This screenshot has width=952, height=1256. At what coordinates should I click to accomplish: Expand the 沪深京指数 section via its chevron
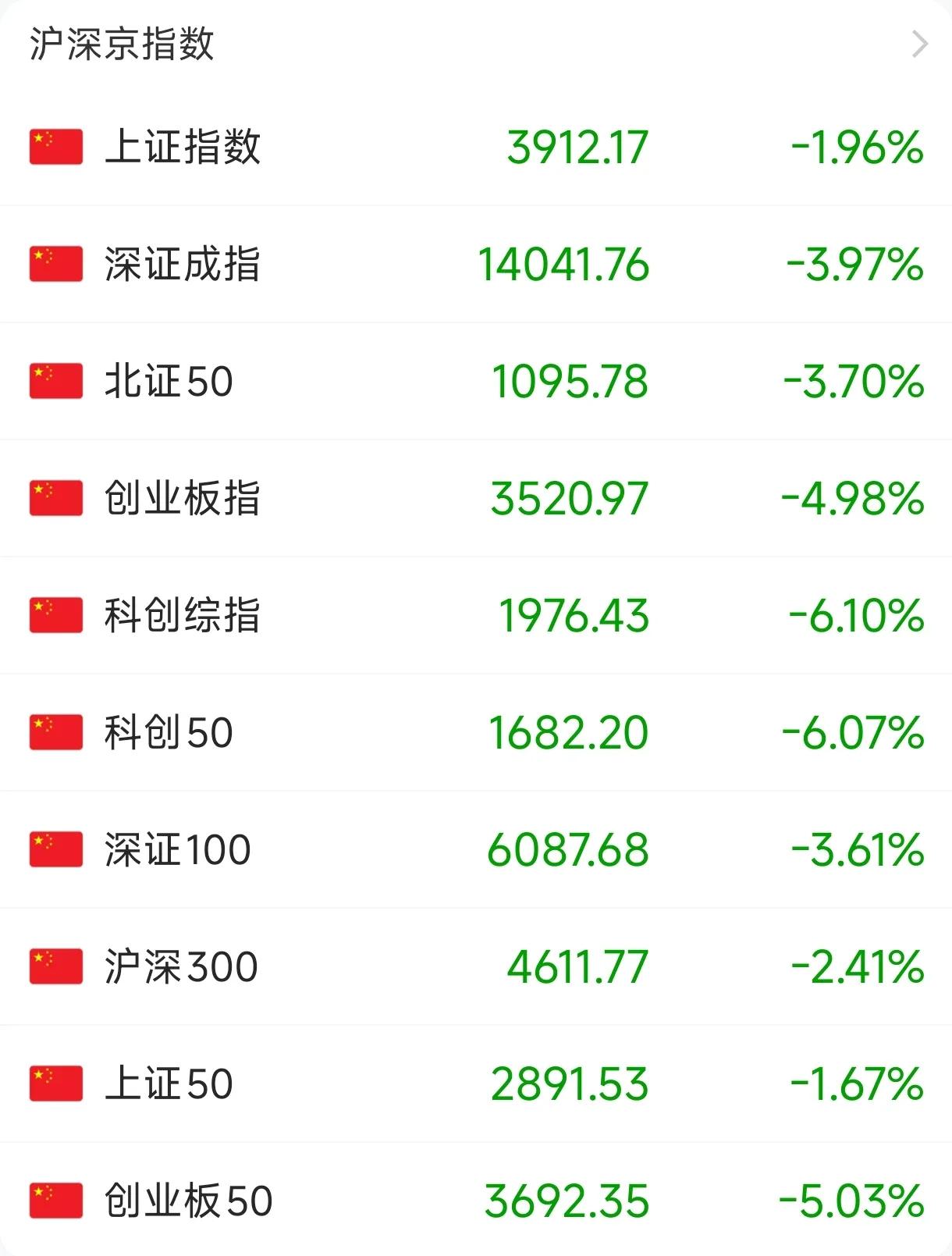(920, 44)
